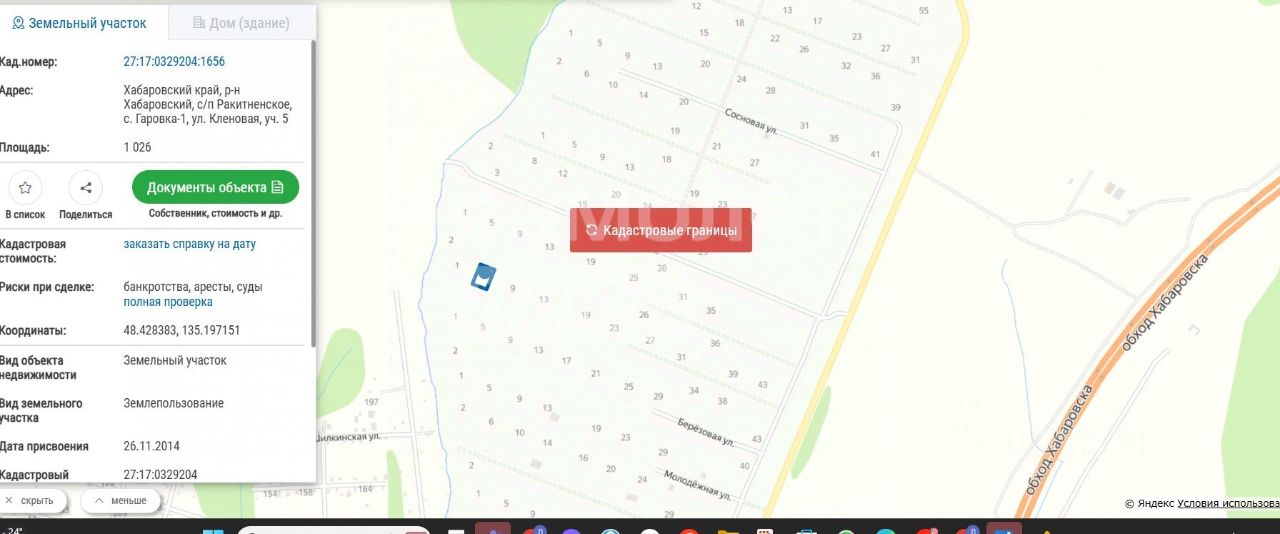Open полная проверка link
This screenshot has height=534, width=1280.
click(168, 301)
